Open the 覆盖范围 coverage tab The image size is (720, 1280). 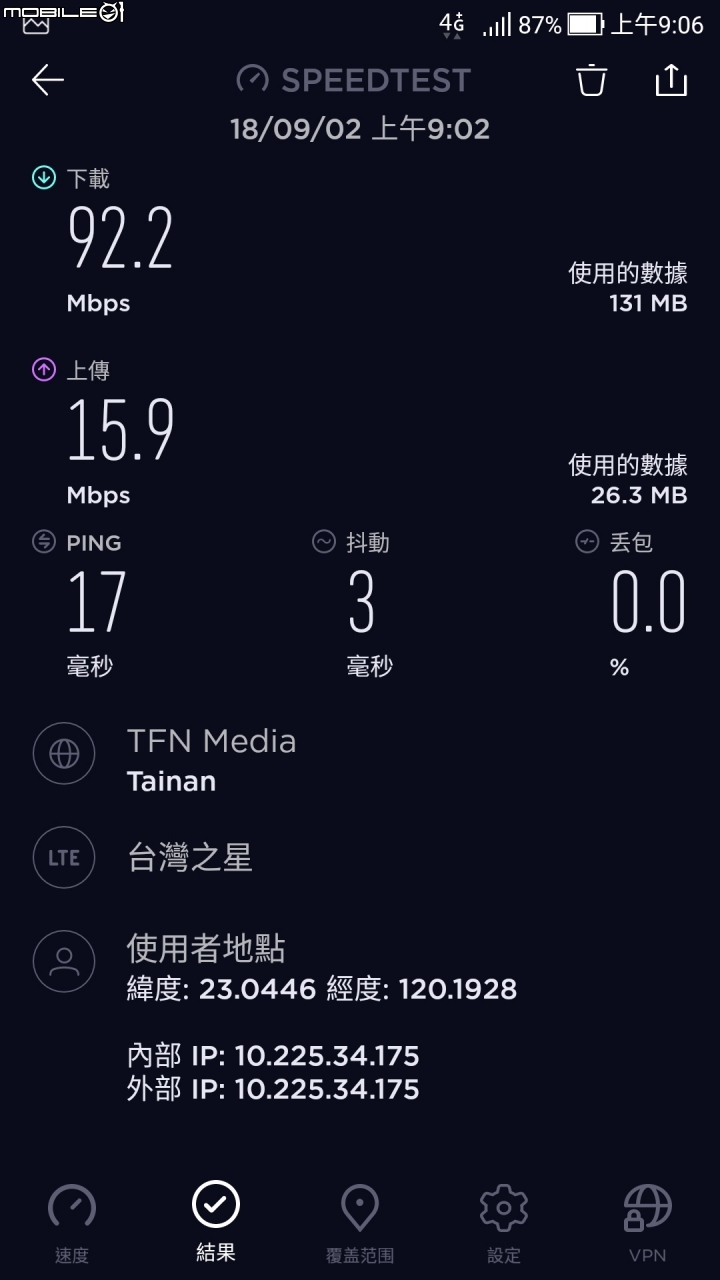click(360, 1223)
